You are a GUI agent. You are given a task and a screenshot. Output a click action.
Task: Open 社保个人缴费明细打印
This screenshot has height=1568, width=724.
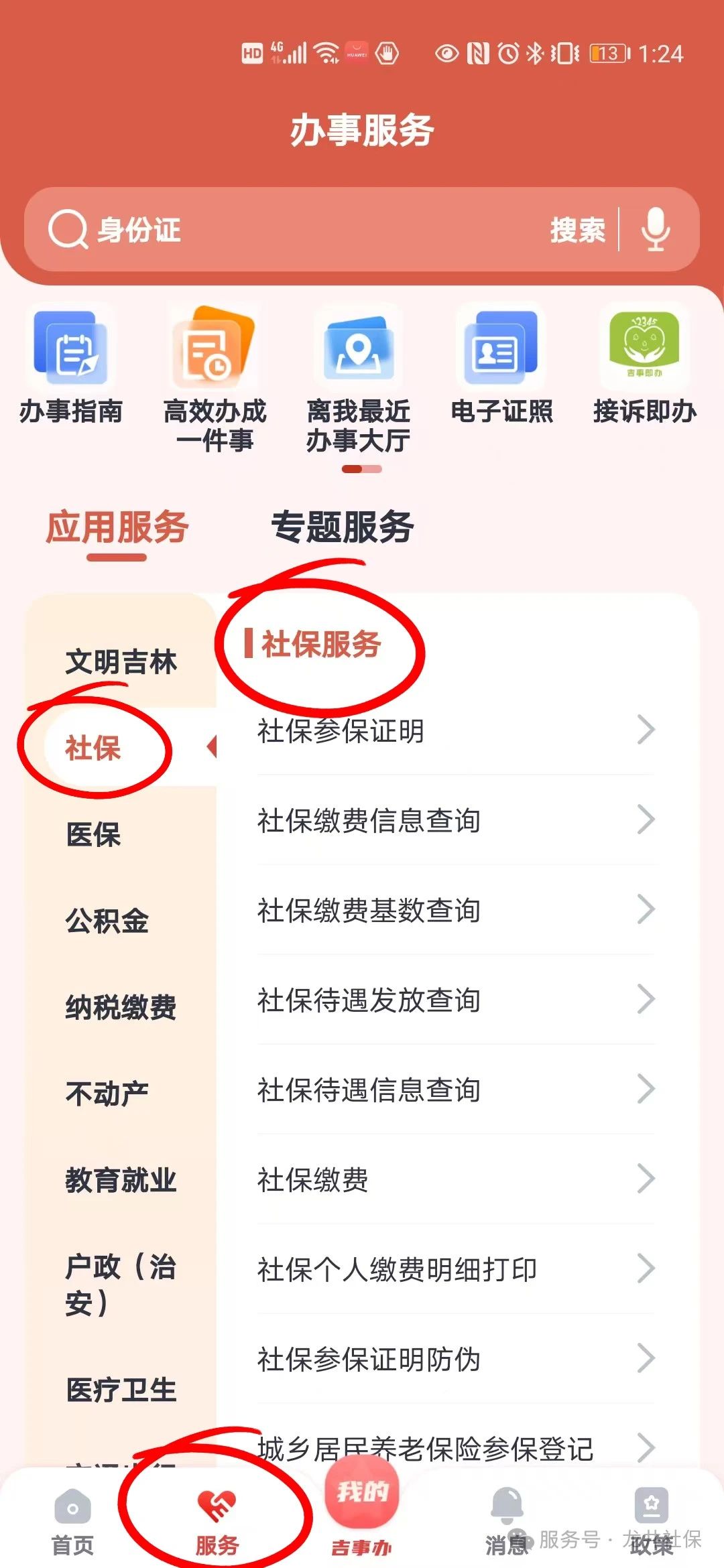click(456, 1269)
